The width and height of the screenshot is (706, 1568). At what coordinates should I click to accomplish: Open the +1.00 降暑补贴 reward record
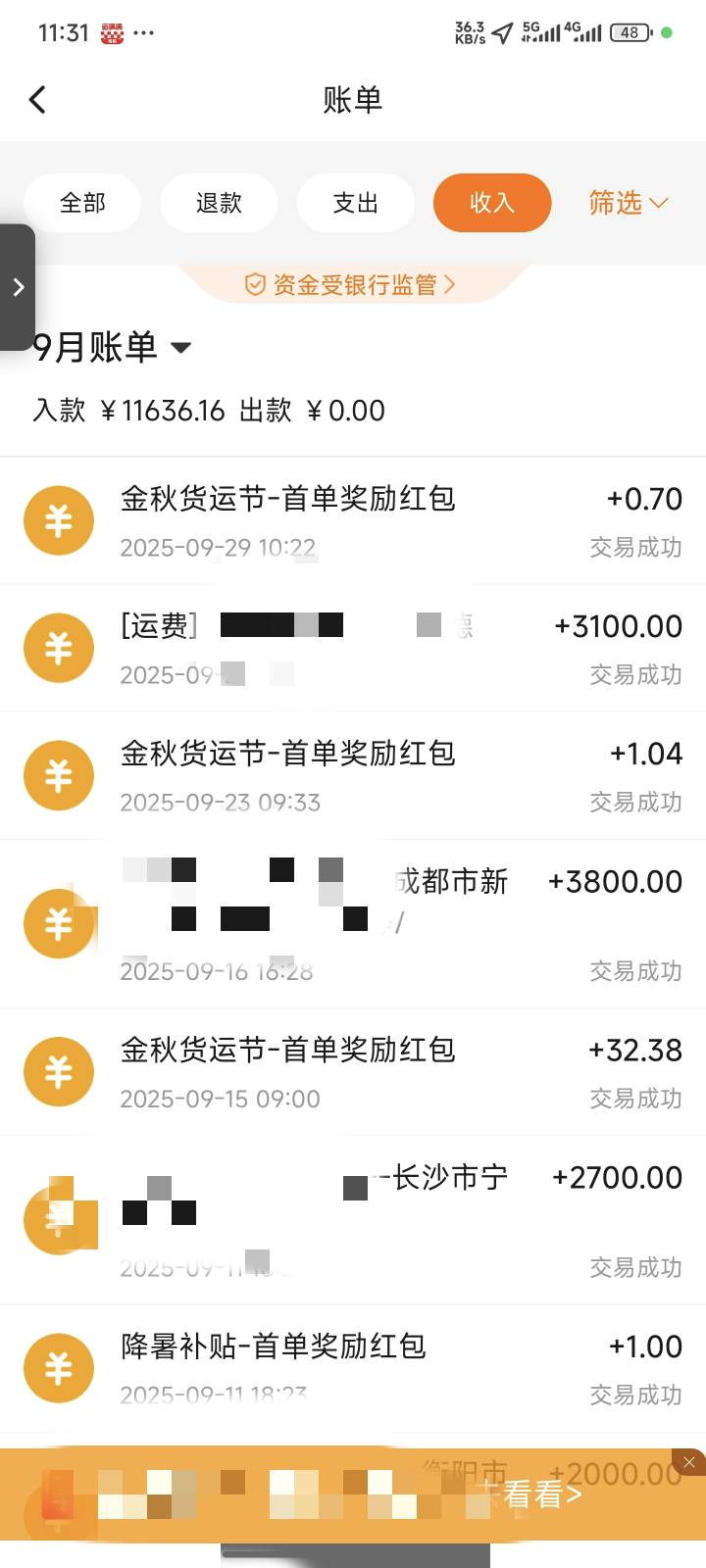353,1368
